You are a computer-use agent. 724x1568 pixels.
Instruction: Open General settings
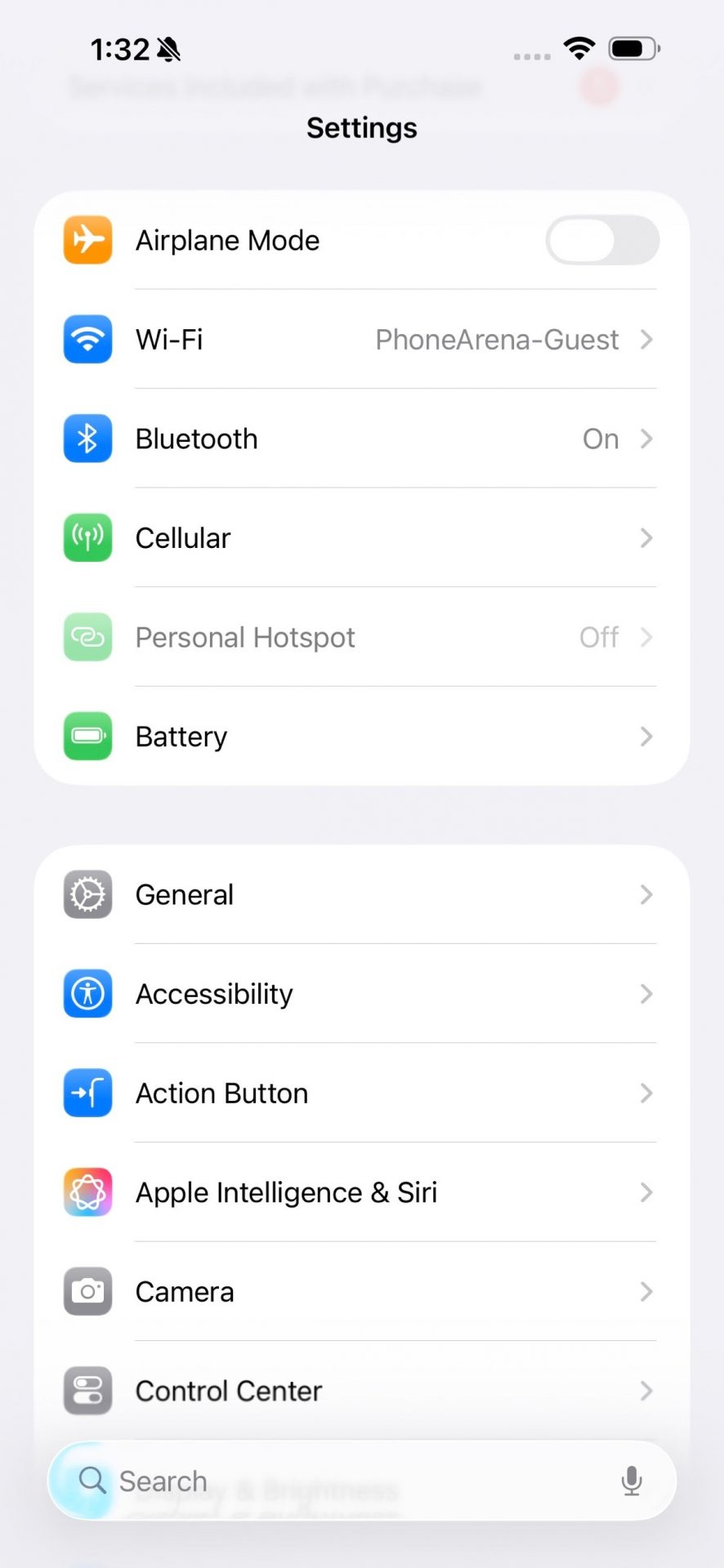tap(361, 895)
